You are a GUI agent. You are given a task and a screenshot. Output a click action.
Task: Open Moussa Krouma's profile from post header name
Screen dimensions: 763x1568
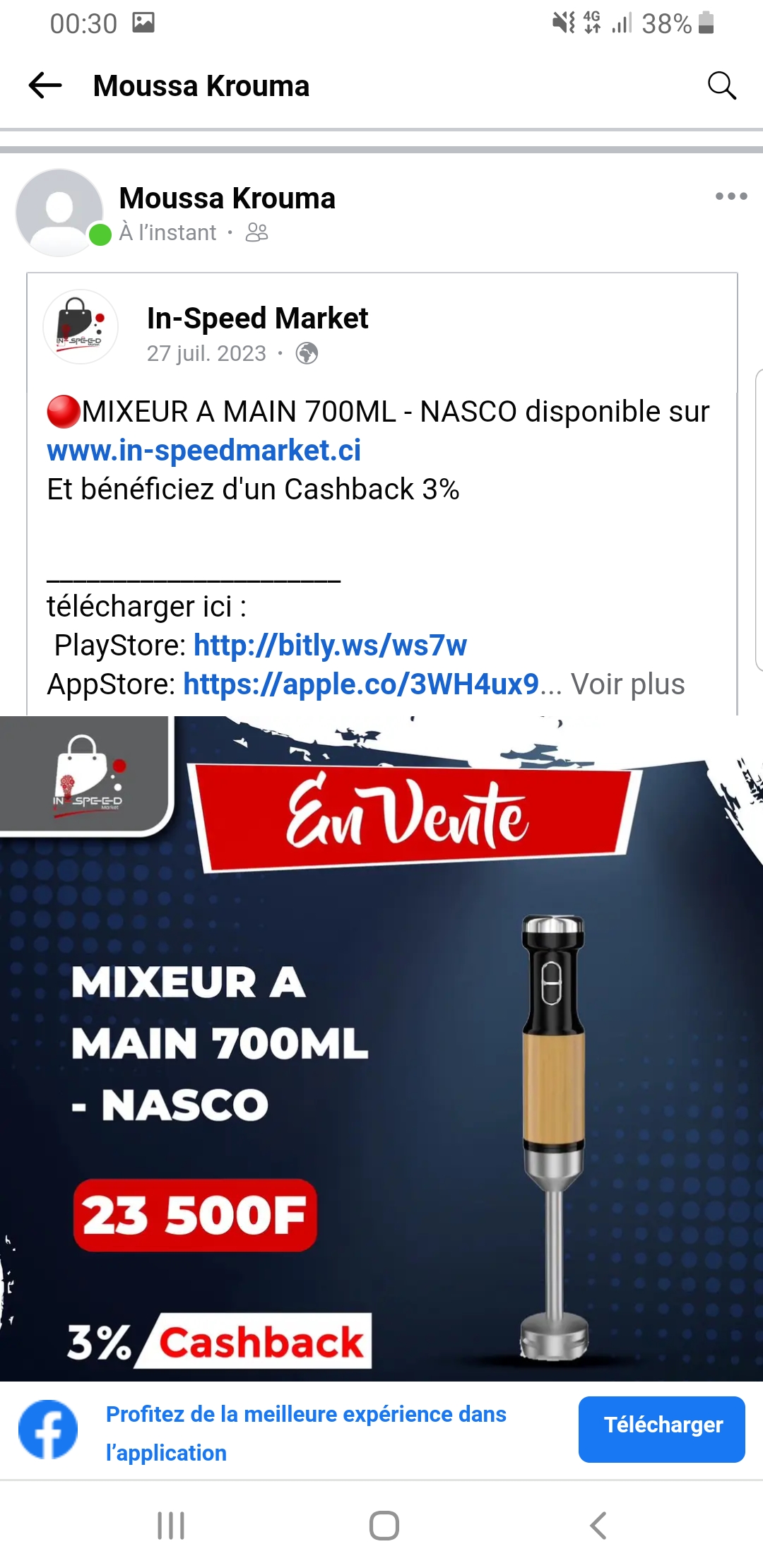[x=227, y=198]
